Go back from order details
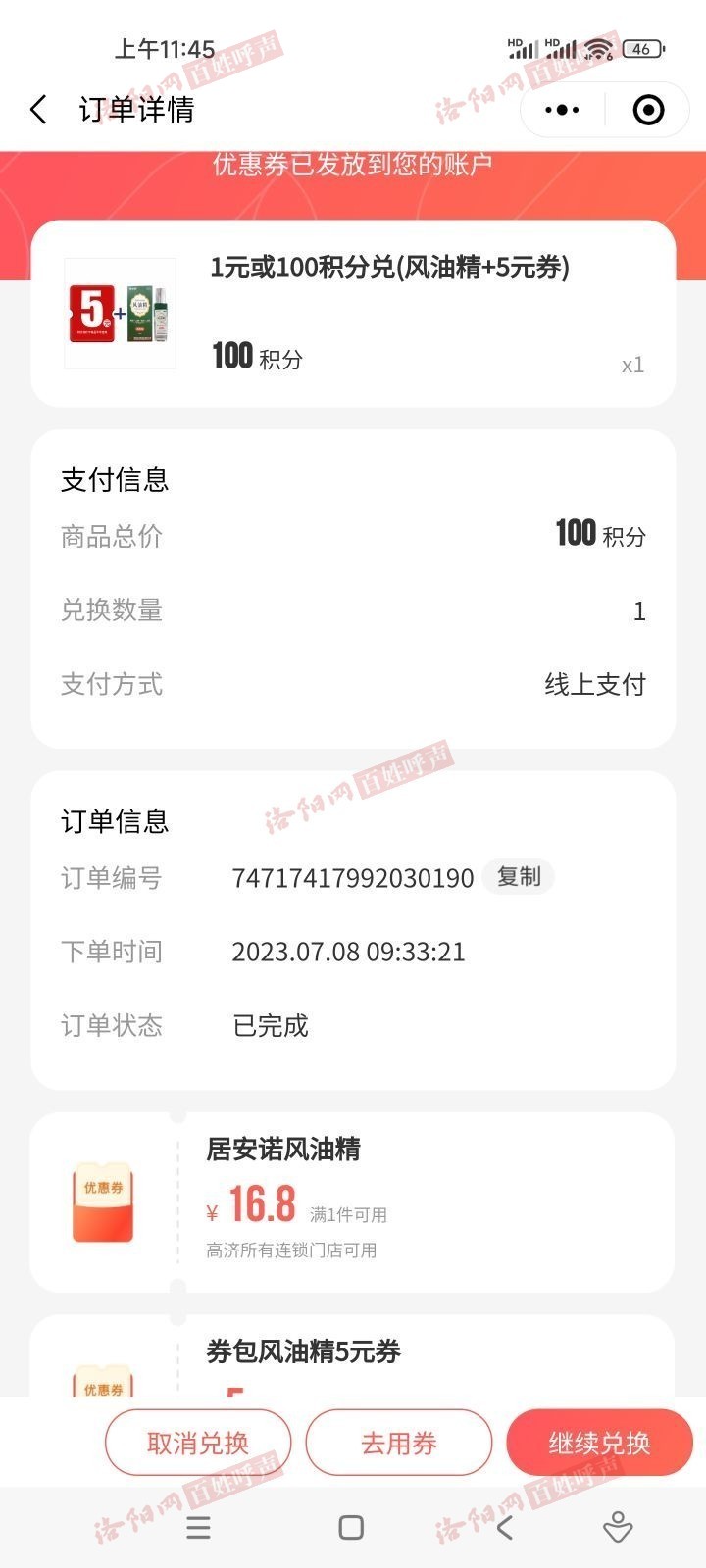706x1568 pixels. click(38, 110)
